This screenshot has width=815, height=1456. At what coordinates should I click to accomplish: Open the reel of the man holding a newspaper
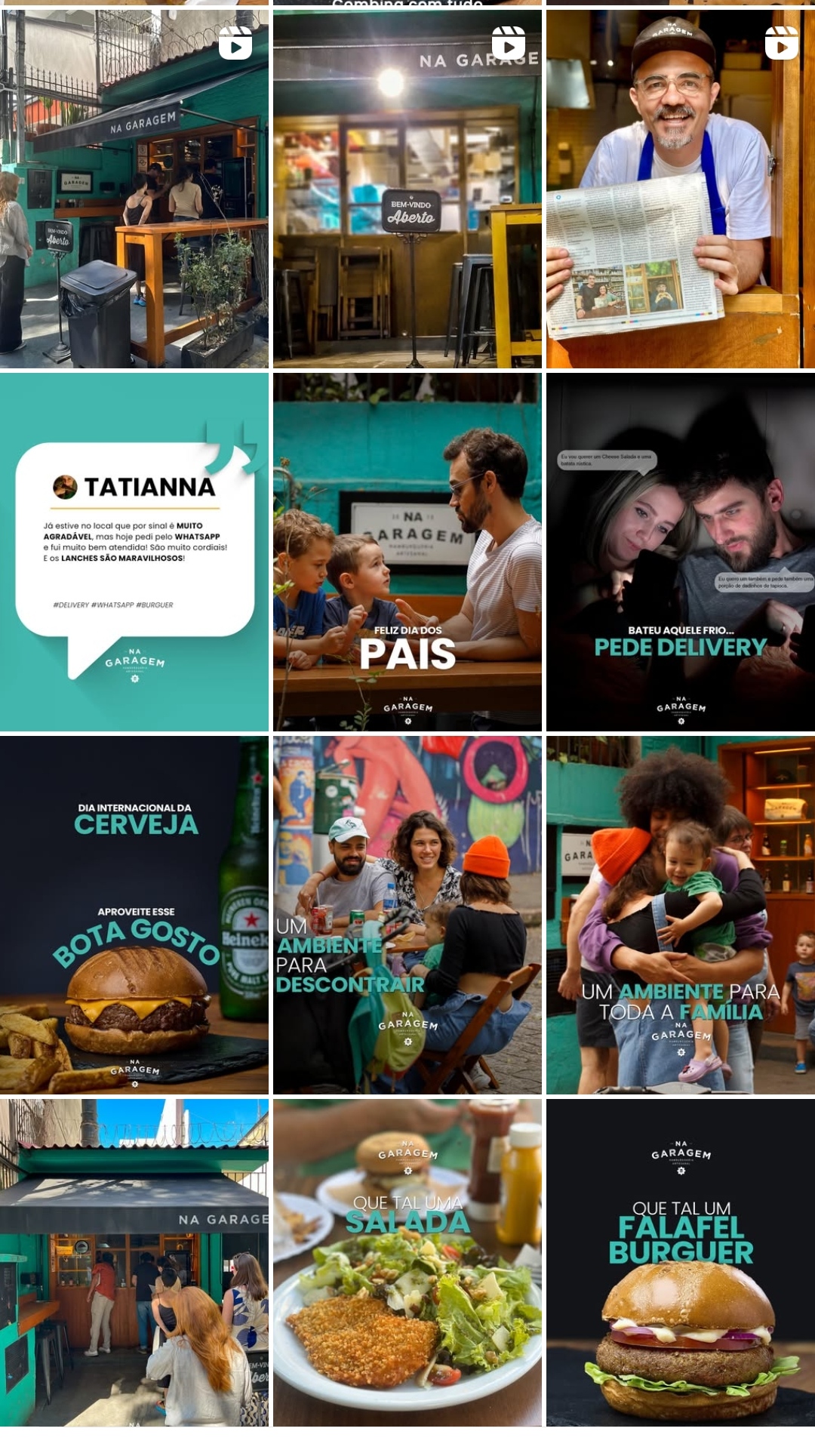click(x=680, y=189)
